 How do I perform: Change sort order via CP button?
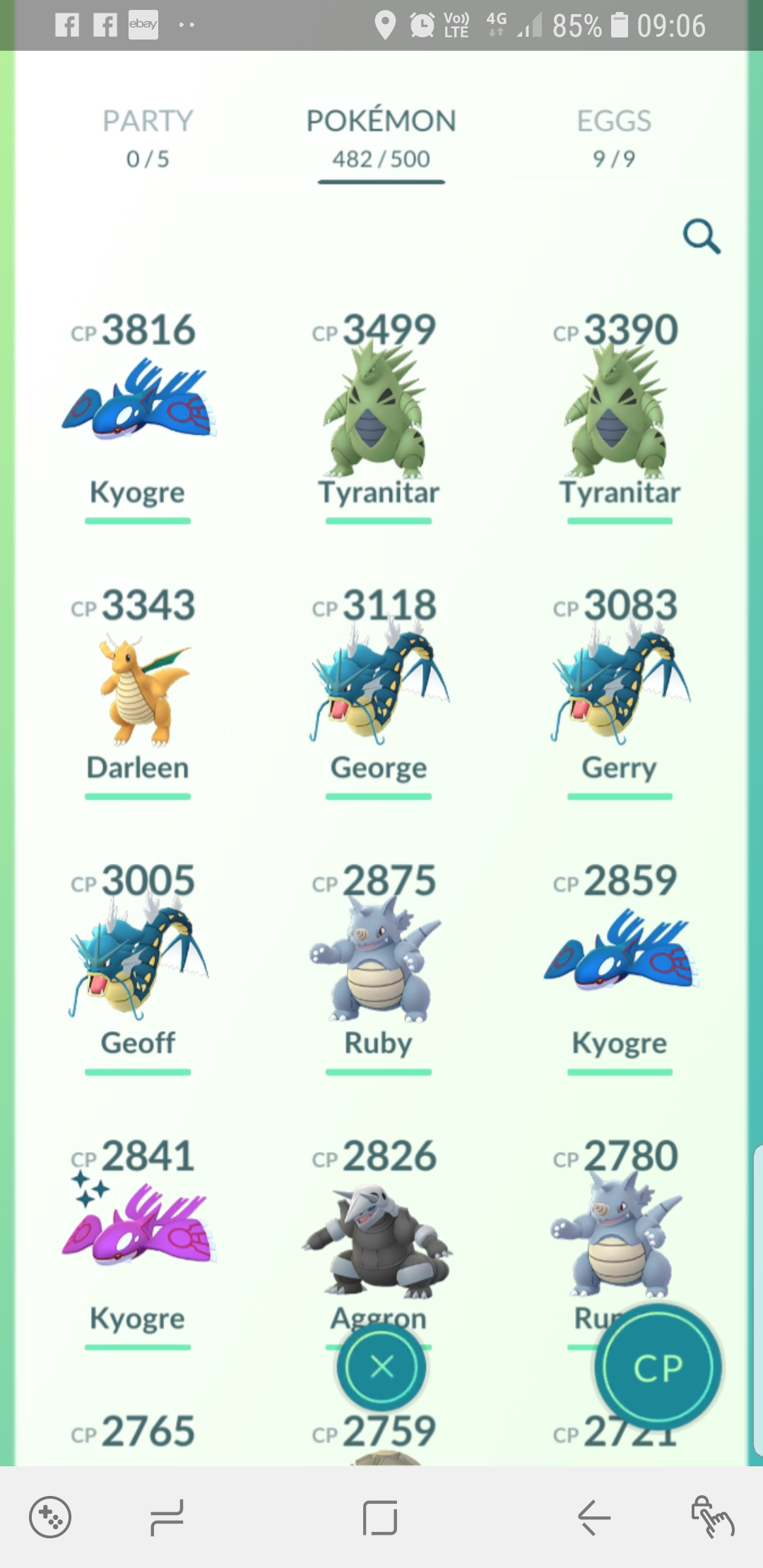[658, 1367]
